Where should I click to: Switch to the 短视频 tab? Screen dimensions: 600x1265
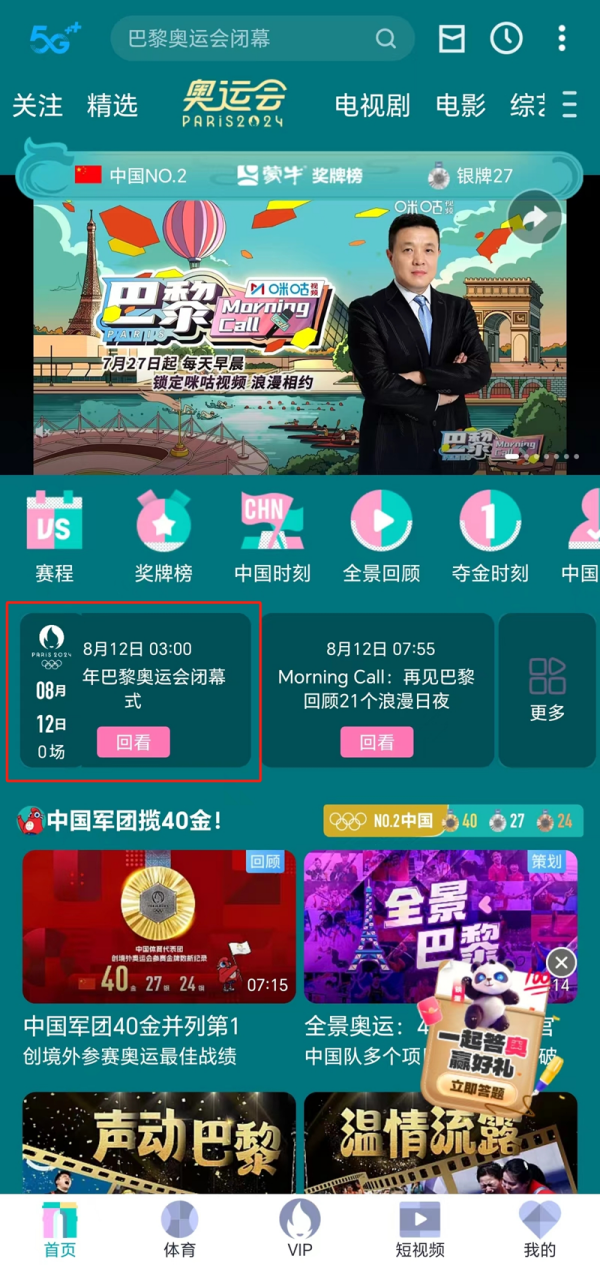(420, 1230)
